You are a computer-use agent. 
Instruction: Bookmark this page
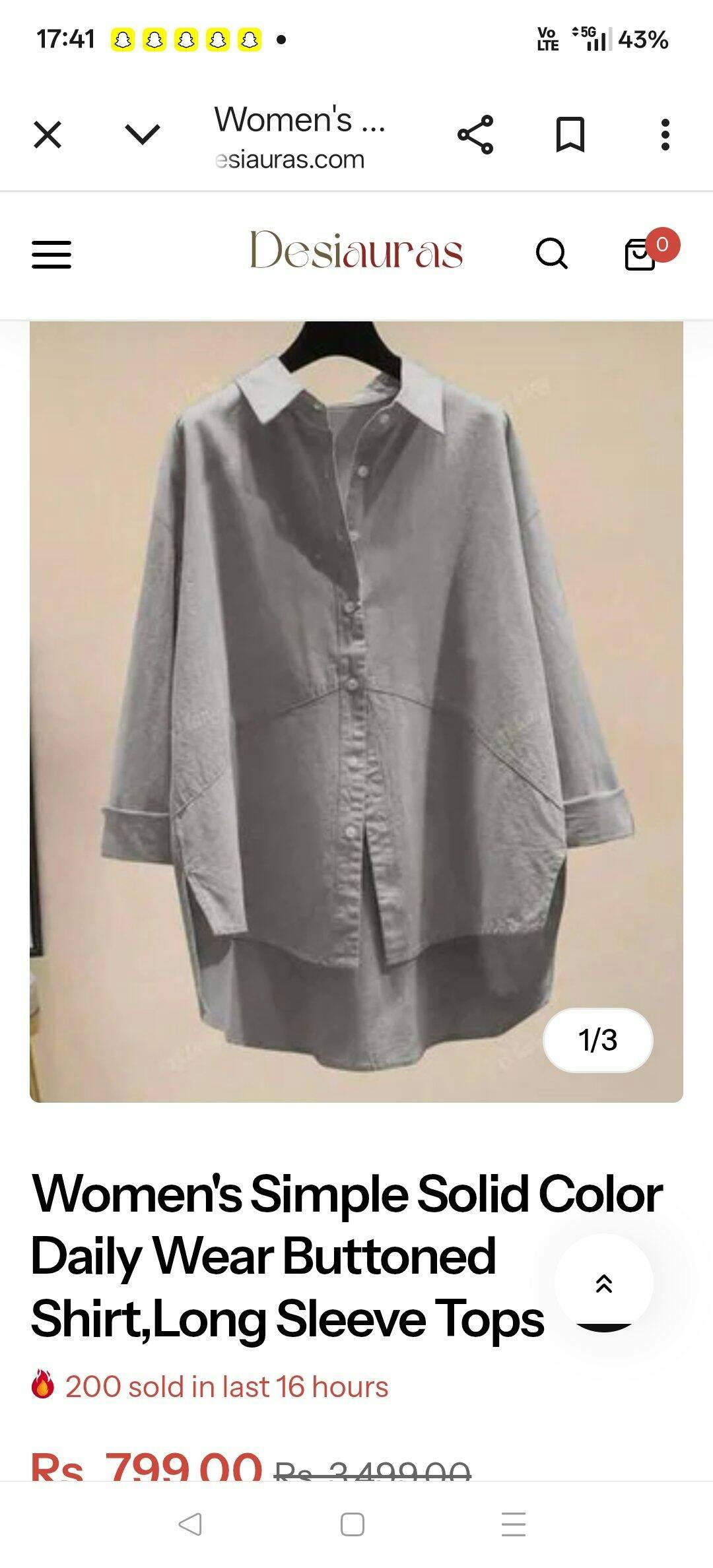(570, 135)
